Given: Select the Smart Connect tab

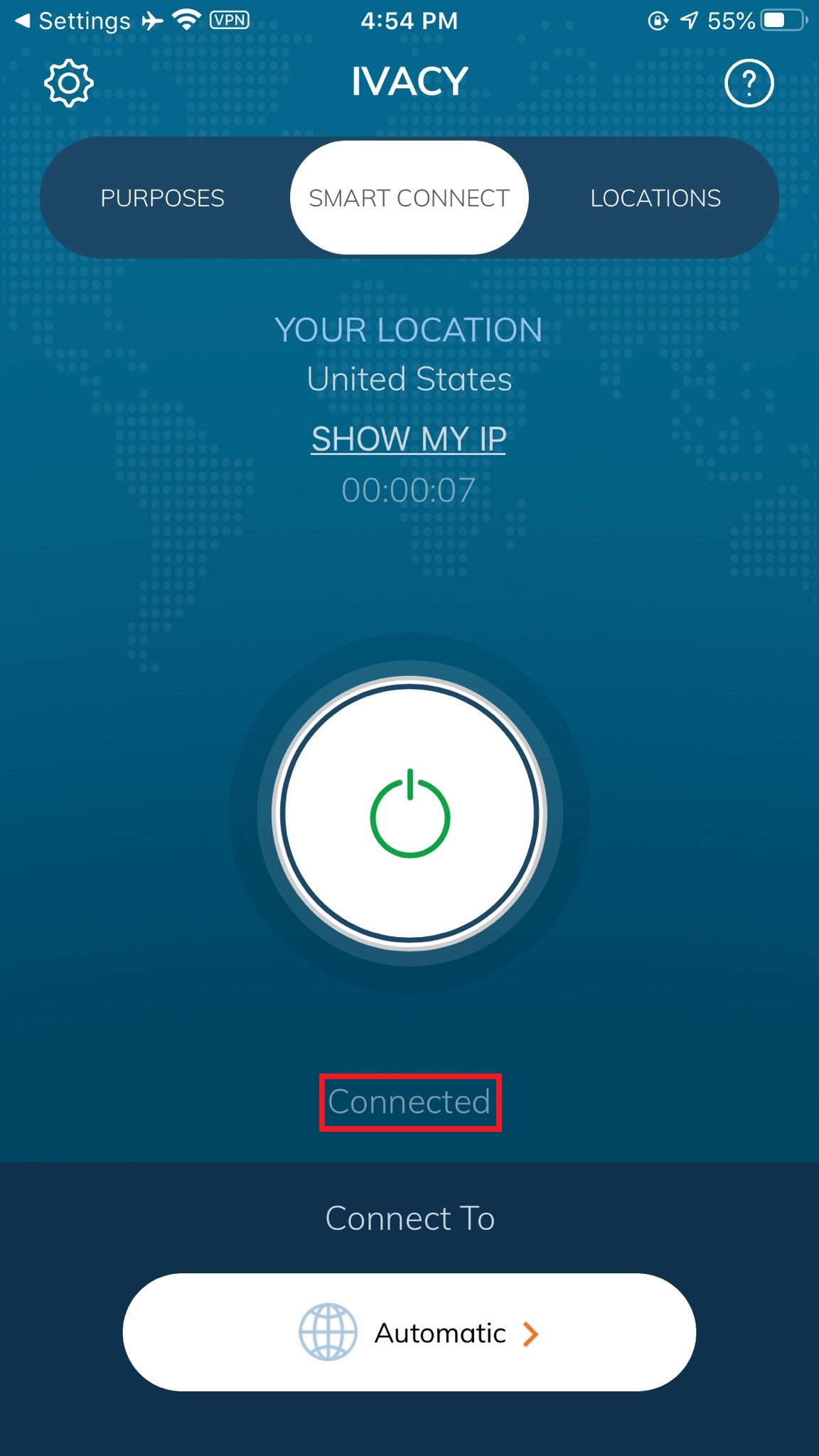Looking at the screenshot, I should click(409, 198).
